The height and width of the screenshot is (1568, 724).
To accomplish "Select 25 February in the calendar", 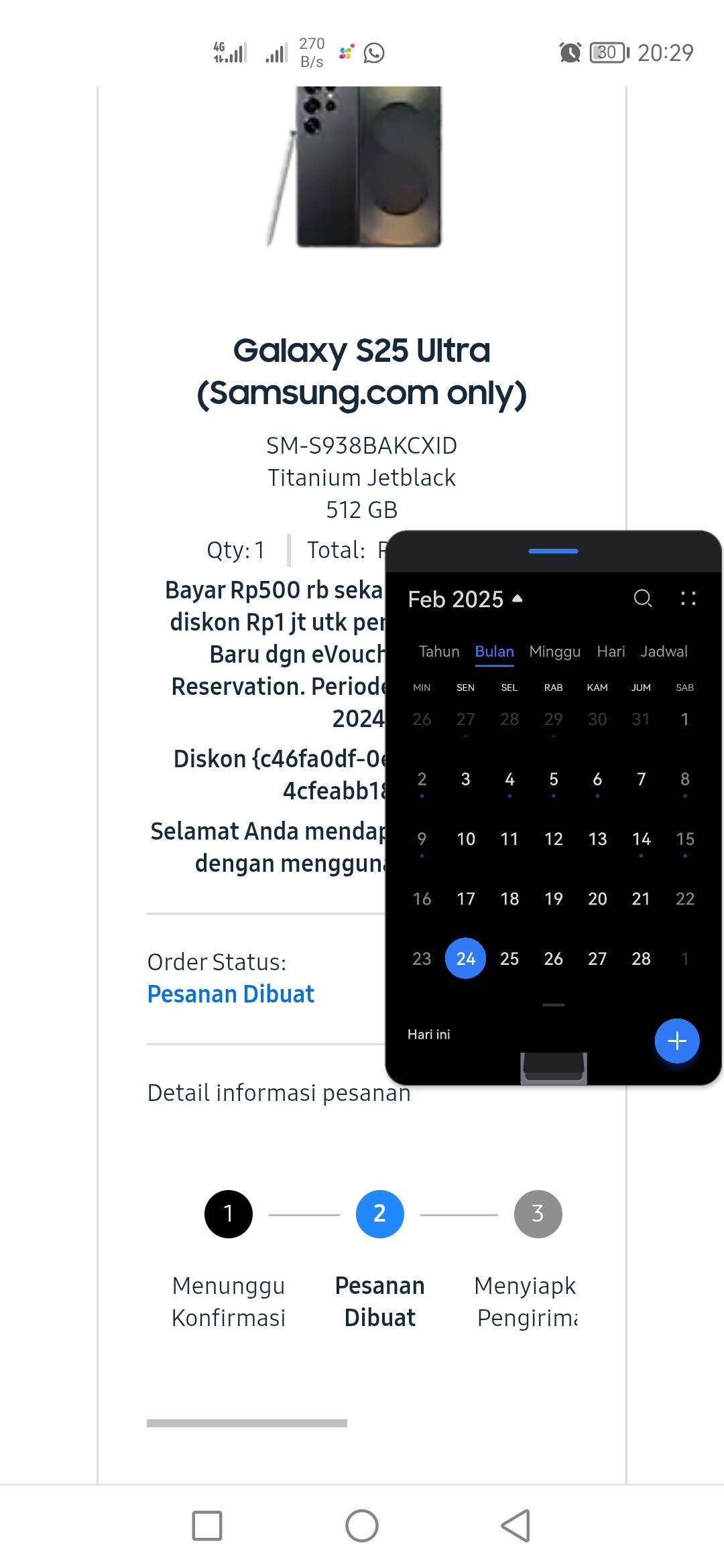I will (509, 959).
